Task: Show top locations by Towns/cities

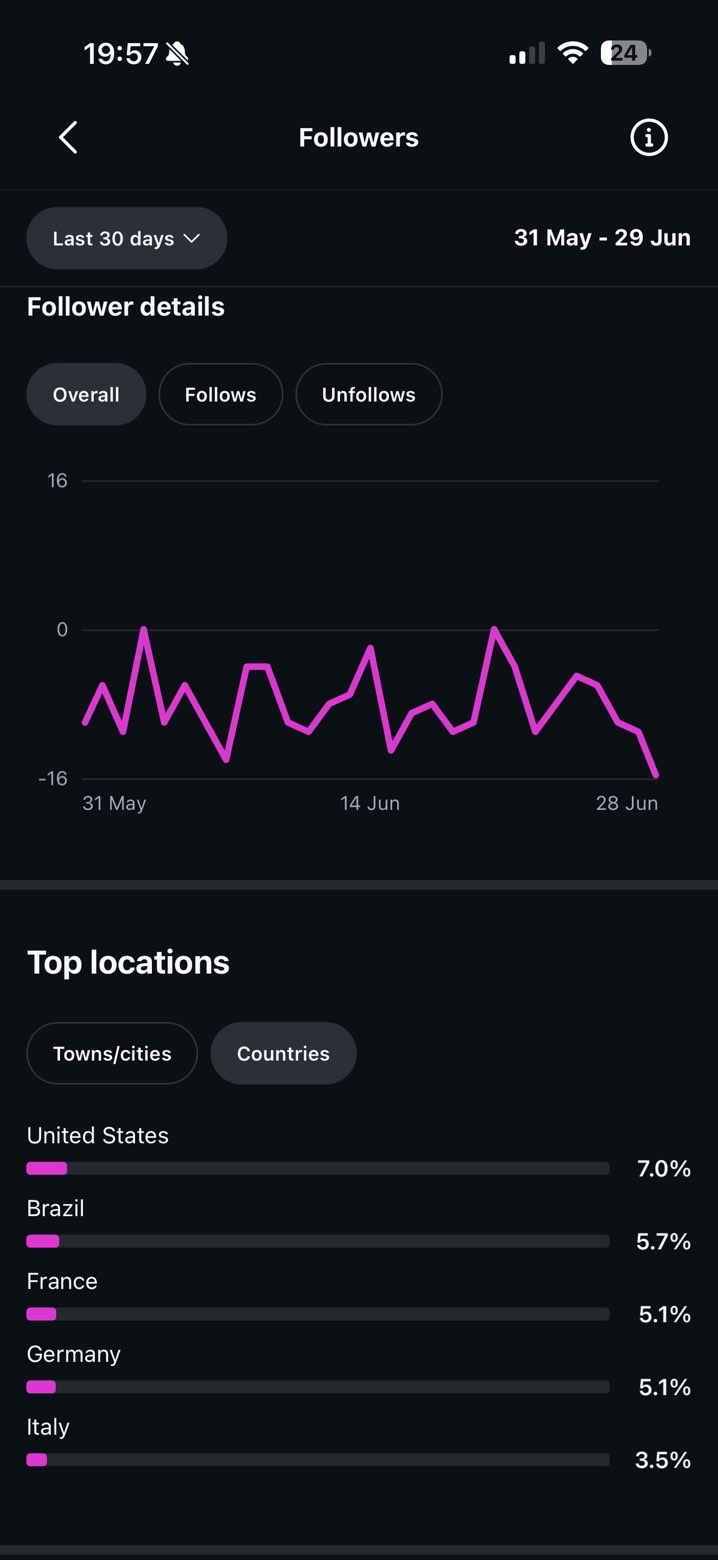Action: coord(112,1053)
